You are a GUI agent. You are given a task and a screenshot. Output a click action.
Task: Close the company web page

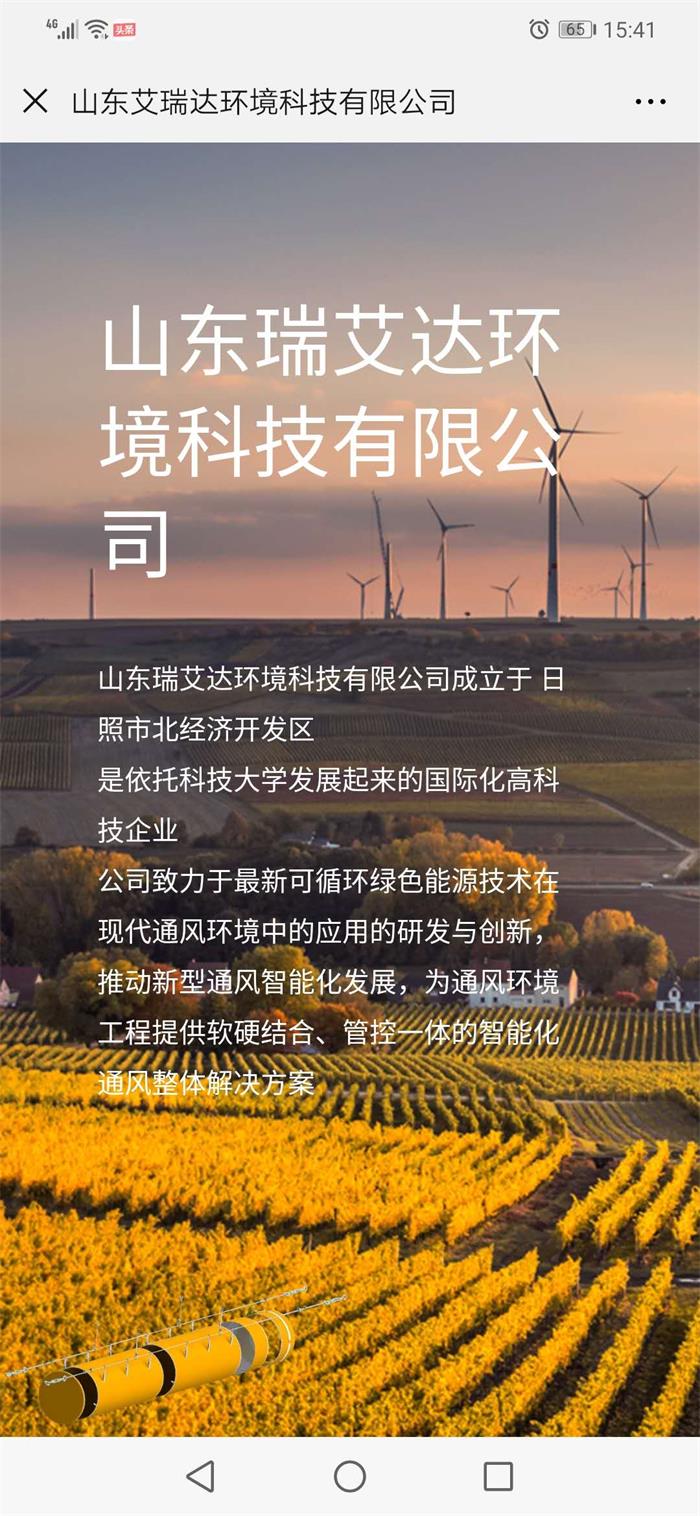pyautogui.click(x=35, y=101)
